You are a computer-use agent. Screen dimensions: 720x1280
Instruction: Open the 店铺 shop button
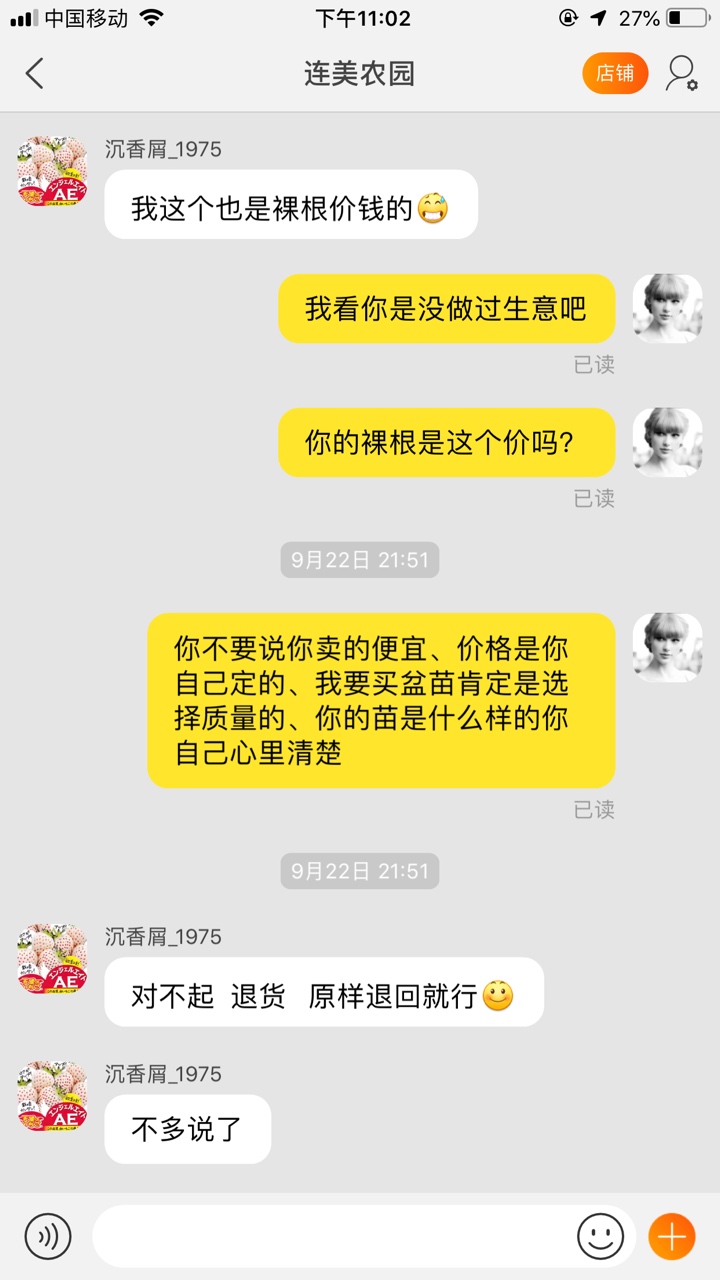click(x=615, y=74)
